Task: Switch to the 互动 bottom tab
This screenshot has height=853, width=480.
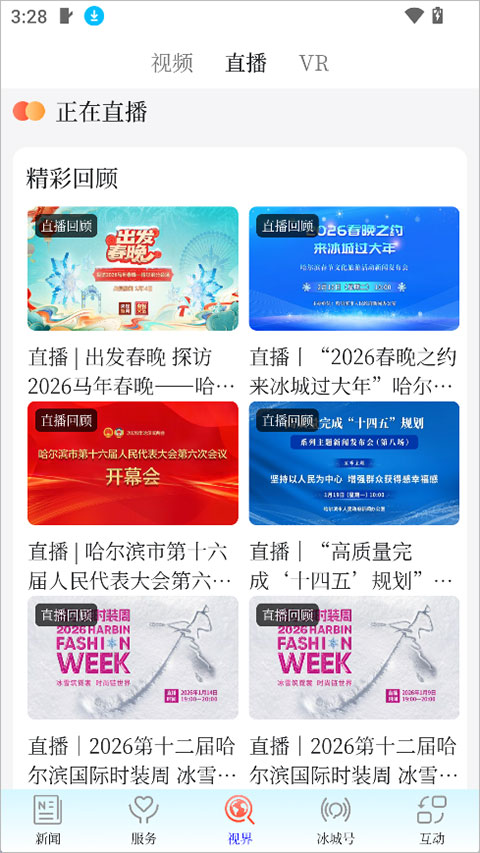Action: coord(432,820)
